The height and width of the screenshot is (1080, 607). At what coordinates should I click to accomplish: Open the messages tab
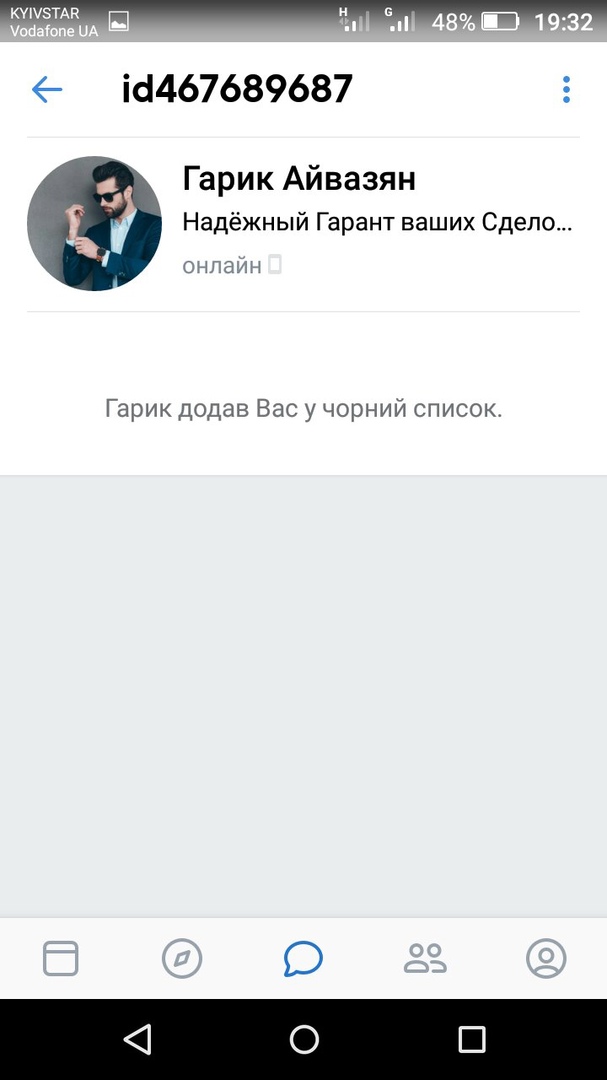303,959
